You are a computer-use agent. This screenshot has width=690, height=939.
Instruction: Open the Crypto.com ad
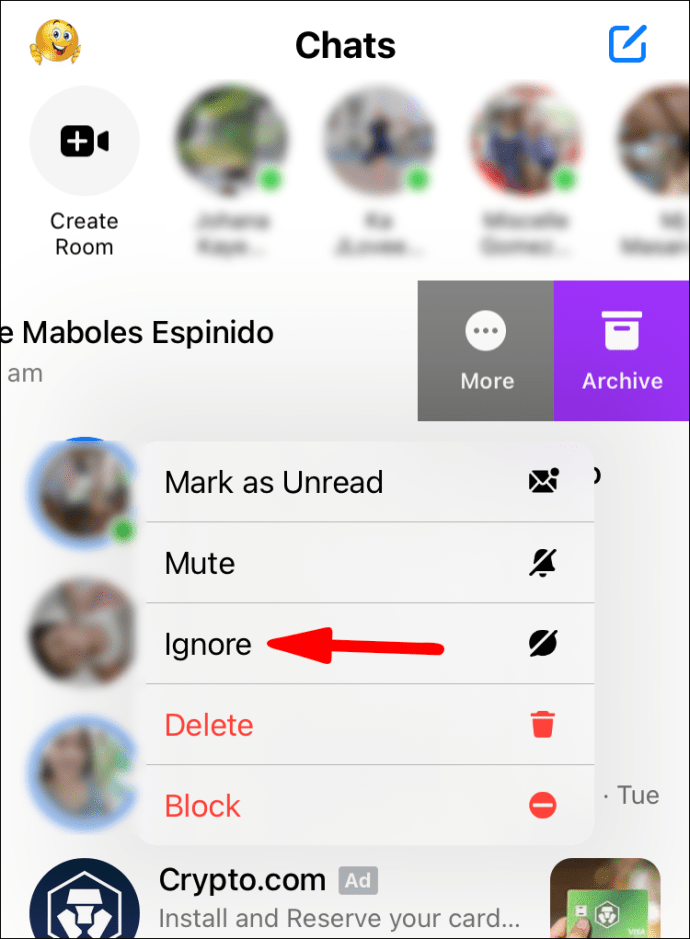pos(340,897)
